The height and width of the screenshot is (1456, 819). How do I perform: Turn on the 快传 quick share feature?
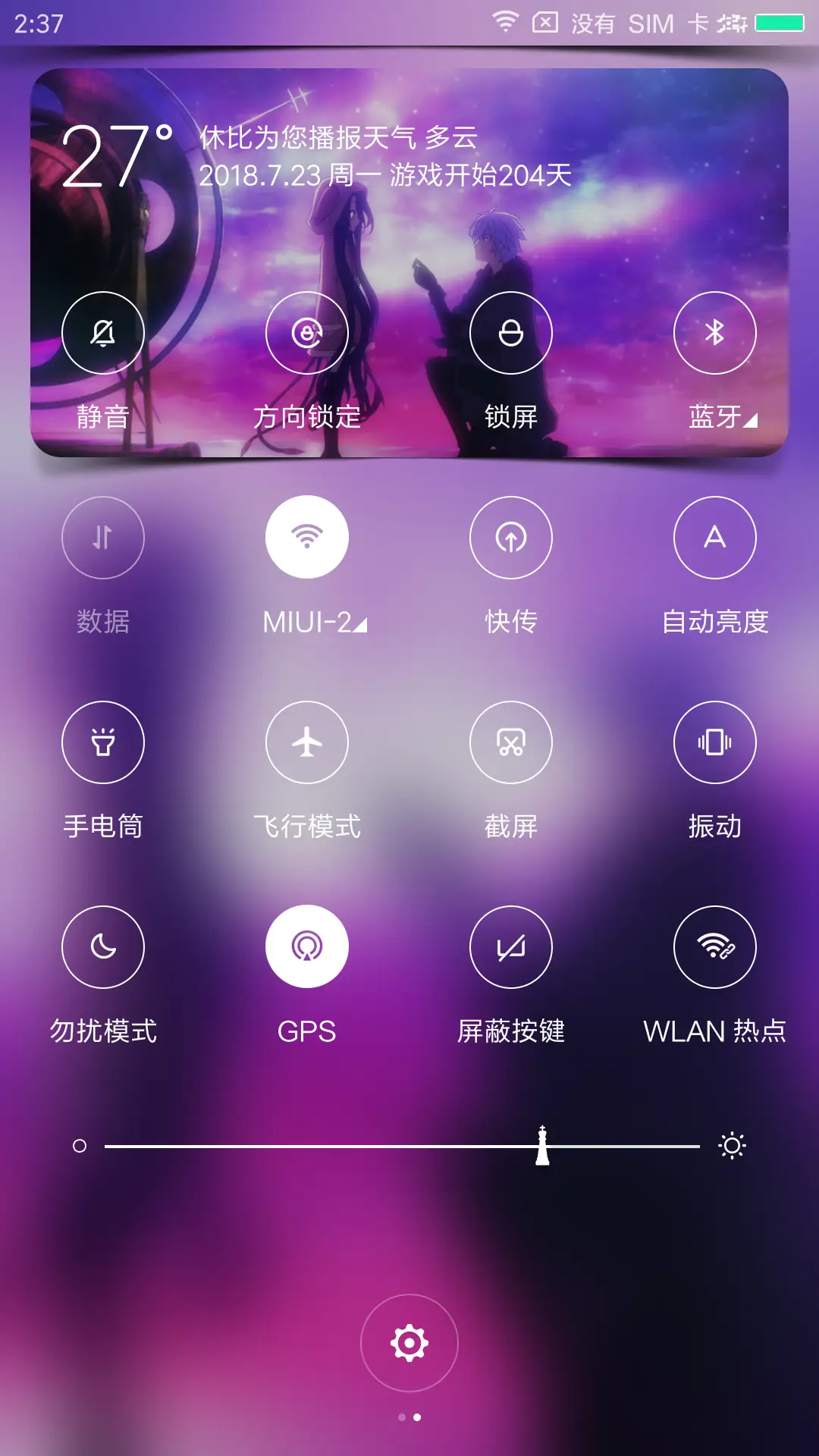point(511,537)
